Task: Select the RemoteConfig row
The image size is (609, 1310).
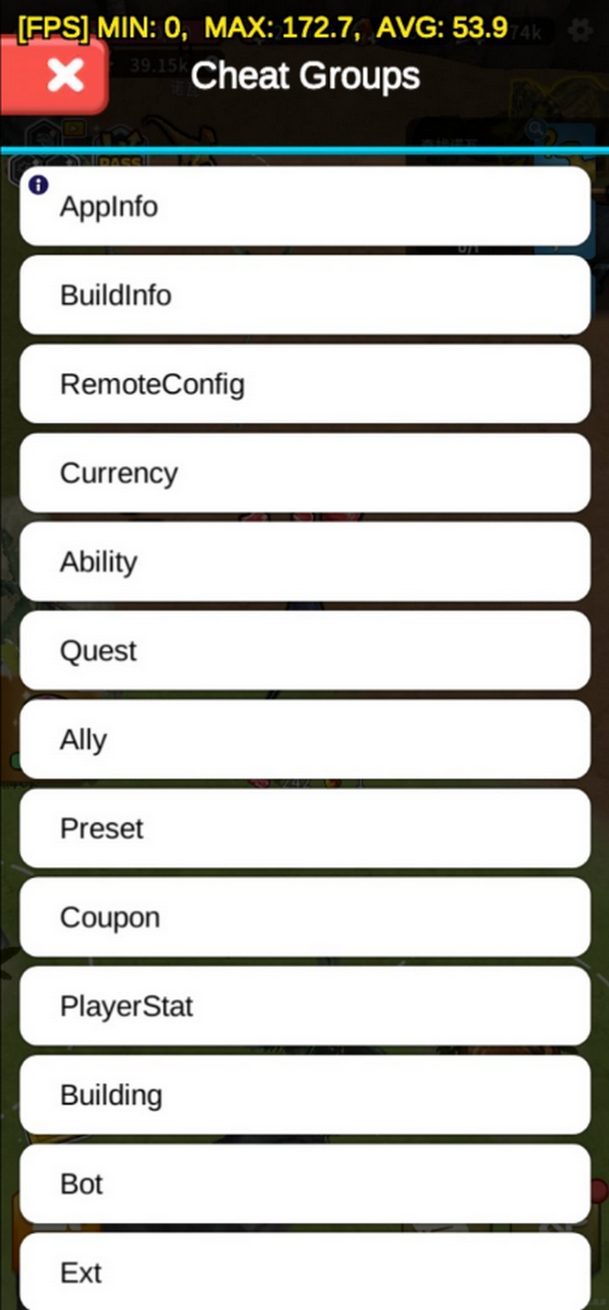Action: pos(304,384)
